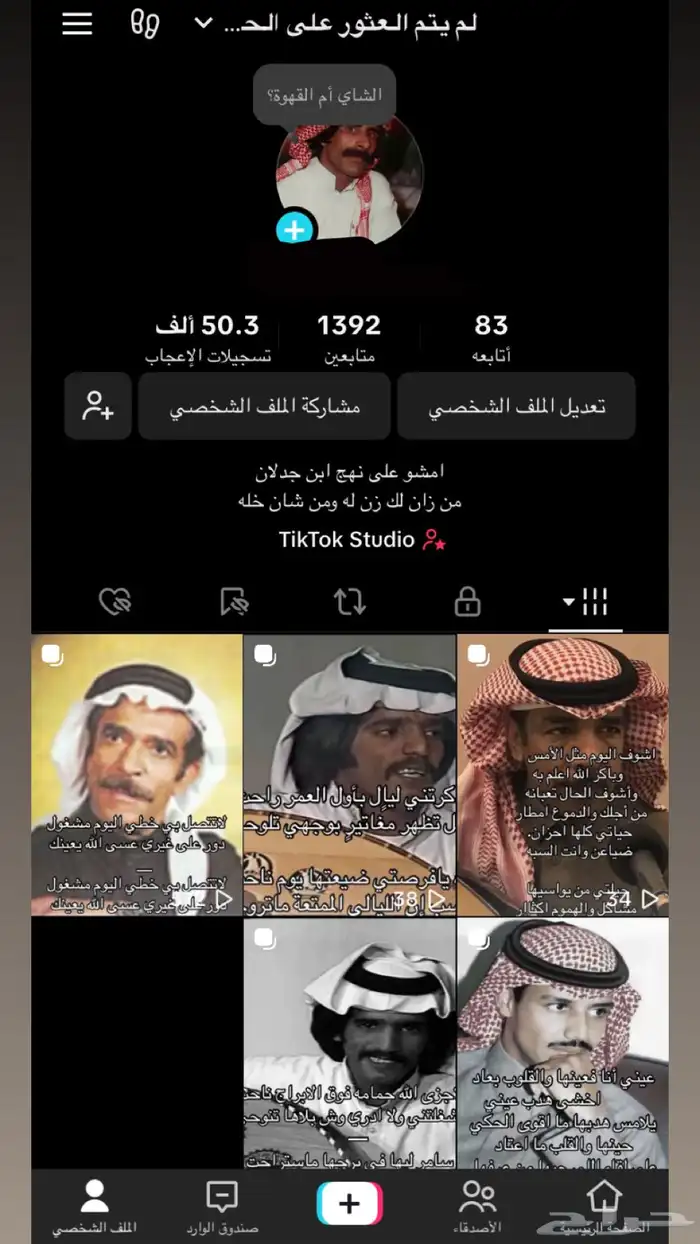This screenshot has height=1244, width=700.
Task: Open the الأصدقاء friends tab
Action: [x=477, y=1206]
